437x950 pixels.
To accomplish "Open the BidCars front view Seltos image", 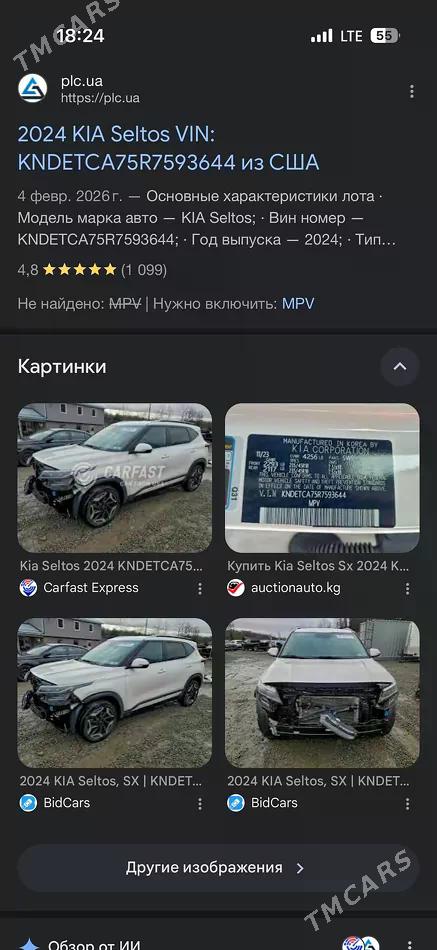I will pos(322,693).
